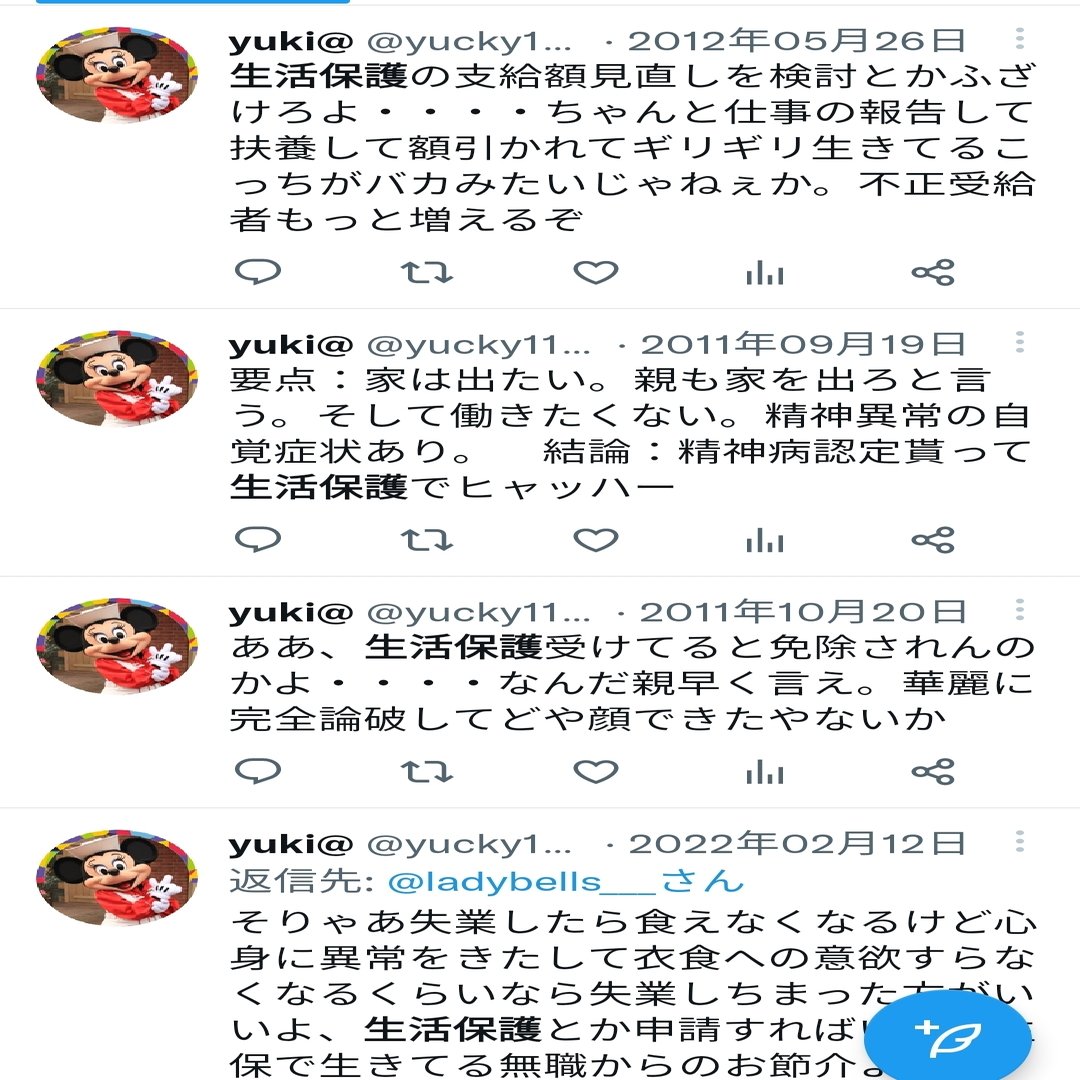Share the 2011年09月19日 tweet
This screenshot has height=1080, width=1080.
coord(933,541)
